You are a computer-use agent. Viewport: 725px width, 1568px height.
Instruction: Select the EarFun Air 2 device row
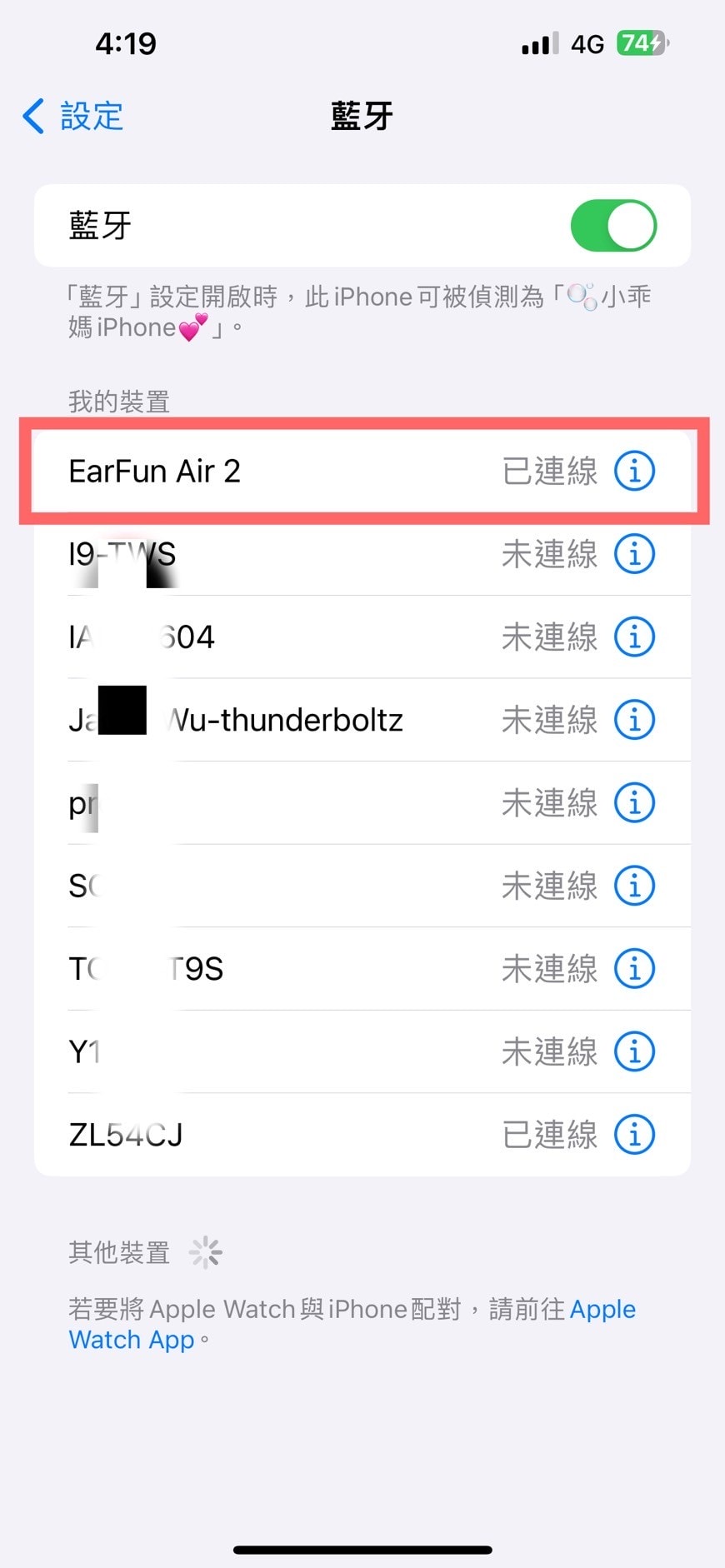point(362,471)
